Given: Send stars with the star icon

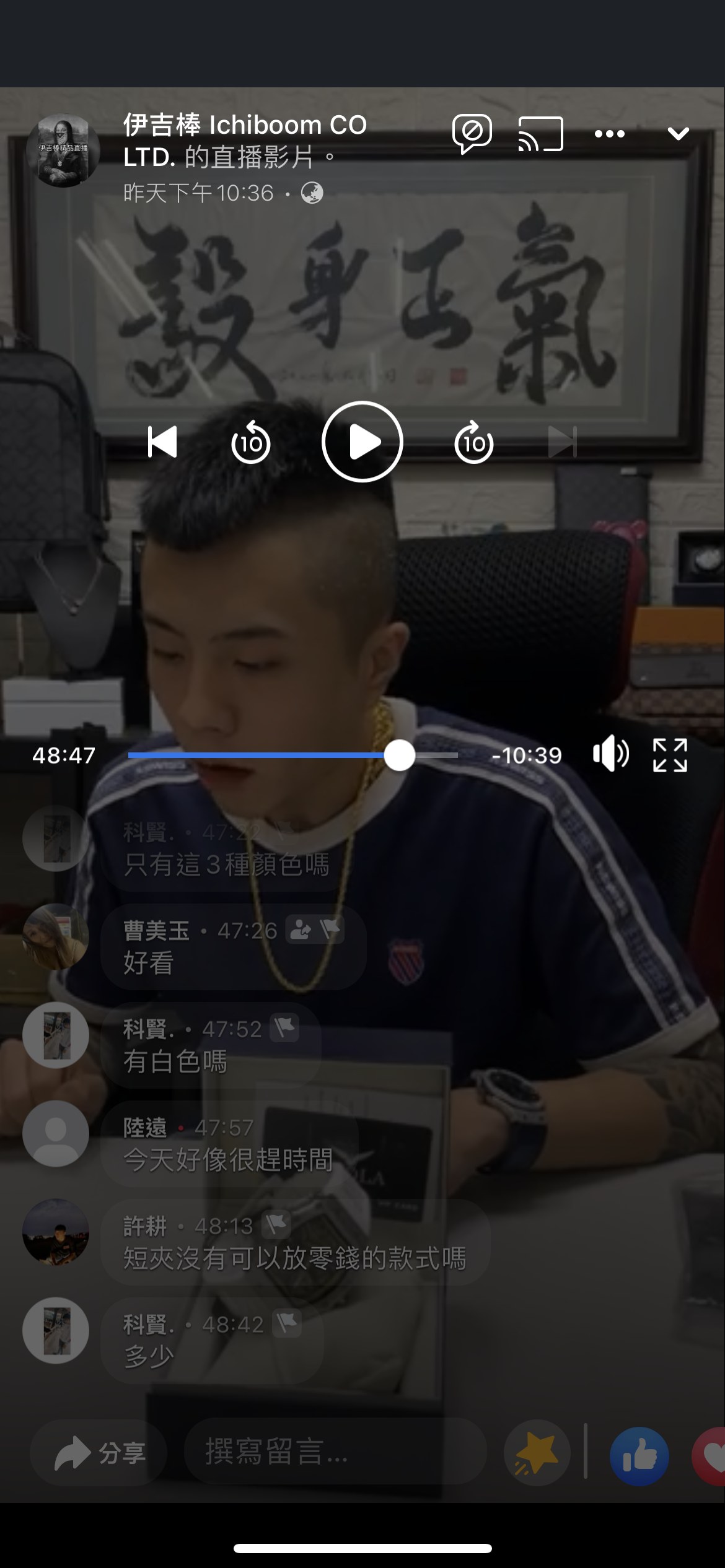Looking at the screenshot, I should (537, 1452).
